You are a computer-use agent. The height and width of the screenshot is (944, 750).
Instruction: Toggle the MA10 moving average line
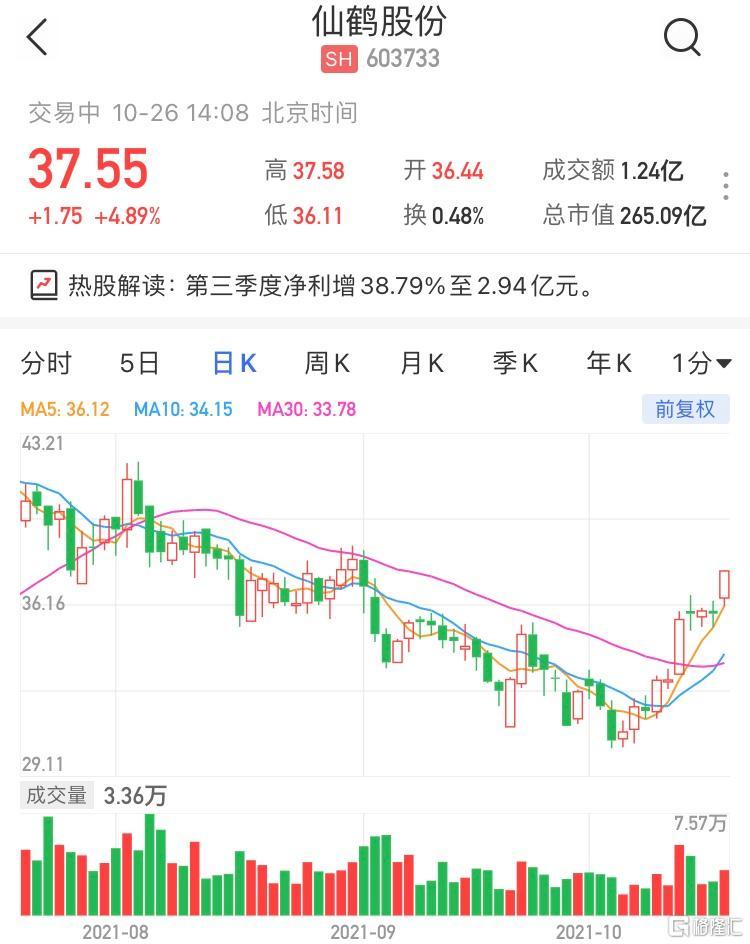pyautogui.click(x=182, y=410)
